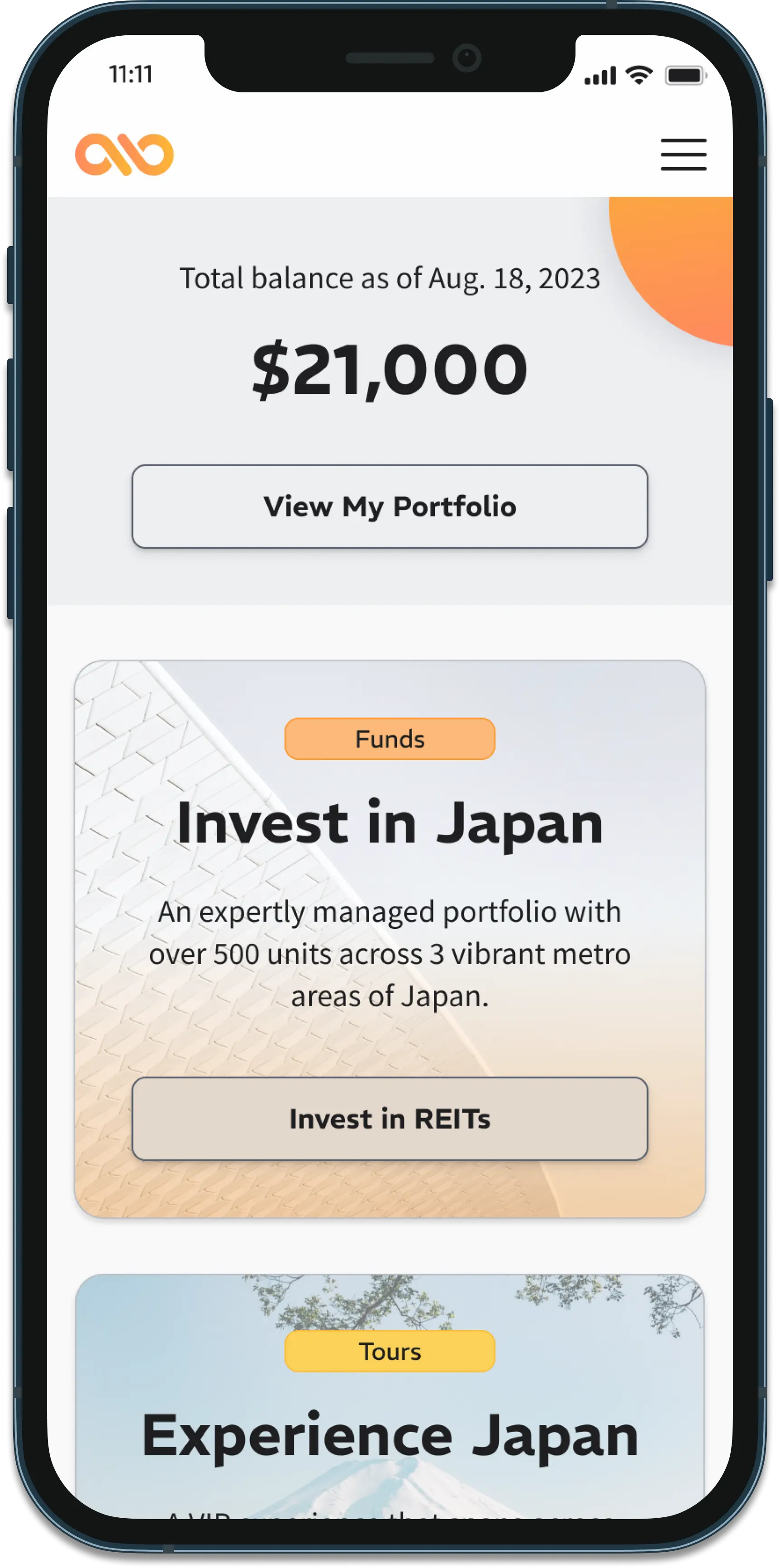The height and width of the screenshot is (1568, 780).
Task: Select the Funds chip
Action: pyautogui.click(x=390, y=739)
